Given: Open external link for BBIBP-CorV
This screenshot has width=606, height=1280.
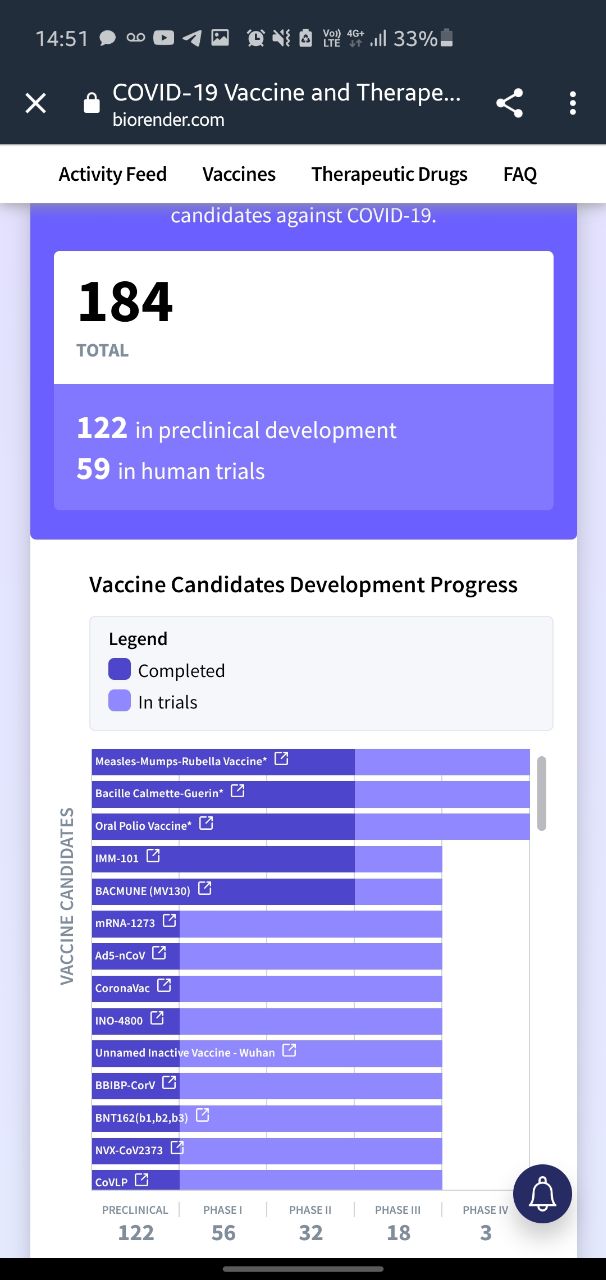Looking at the screenshot, I should coord(169,1082).
